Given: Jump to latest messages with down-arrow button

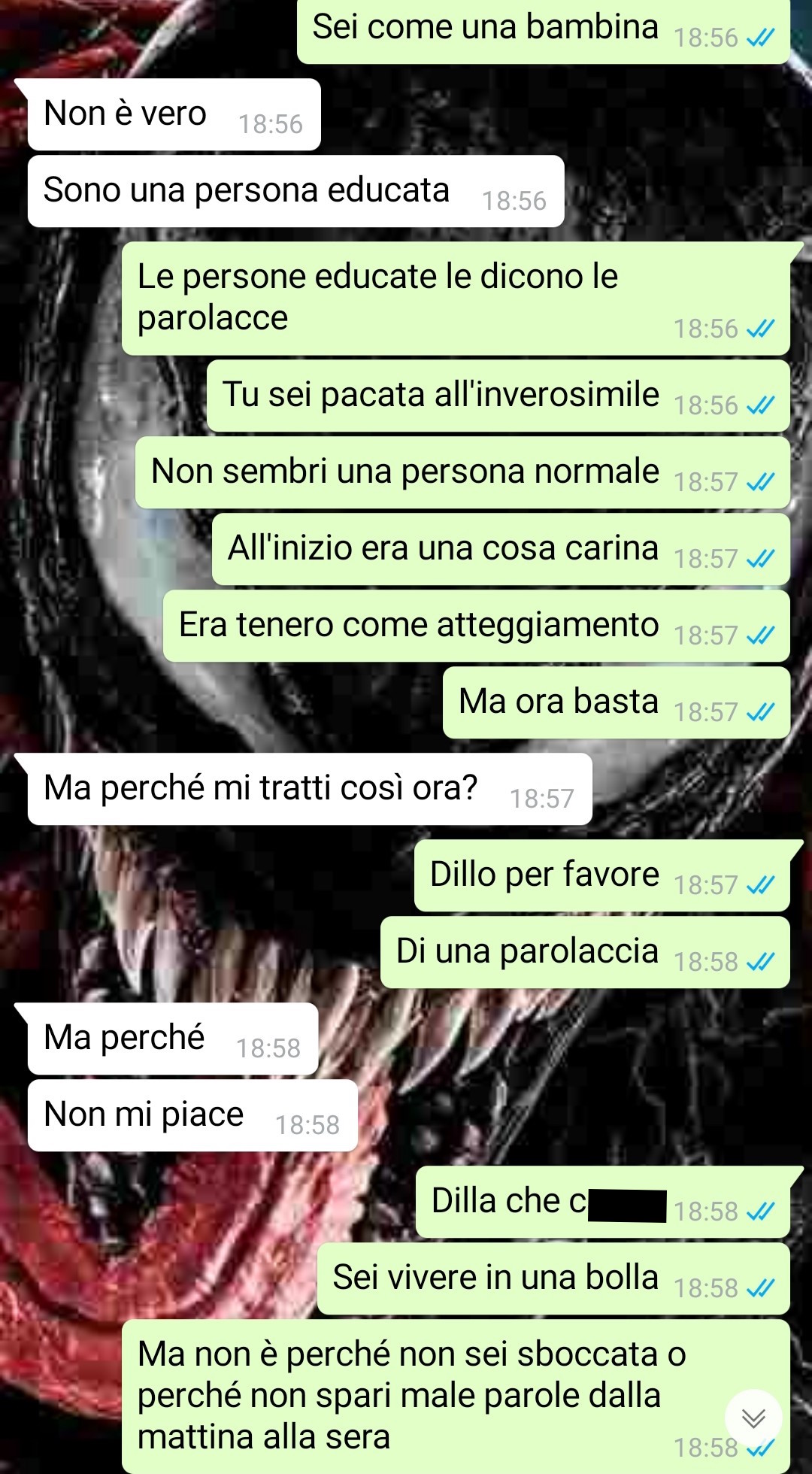Looking at the screenshot, I should coord(753,1418).
